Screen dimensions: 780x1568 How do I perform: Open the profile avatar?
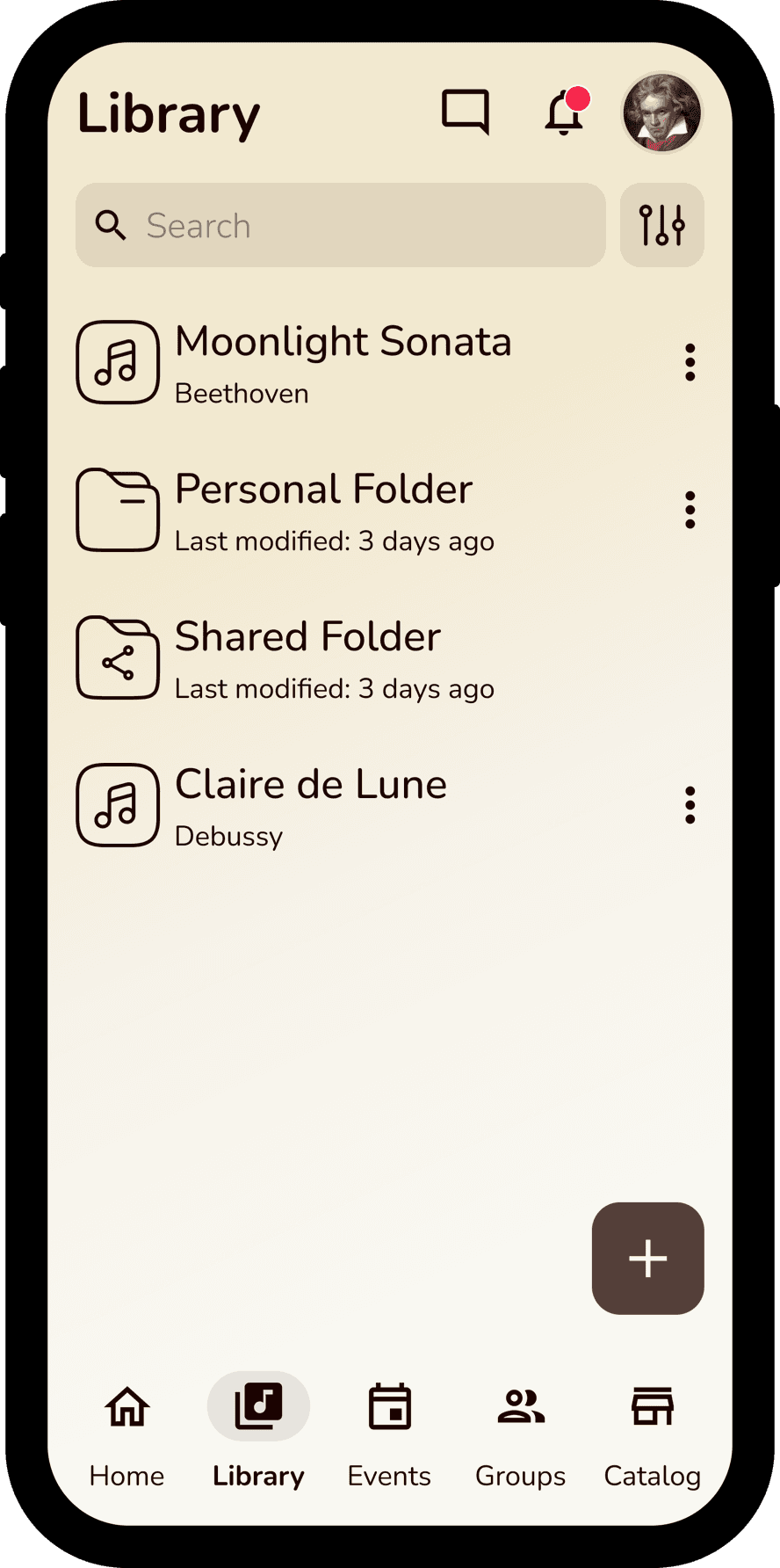tap(662, 113)
